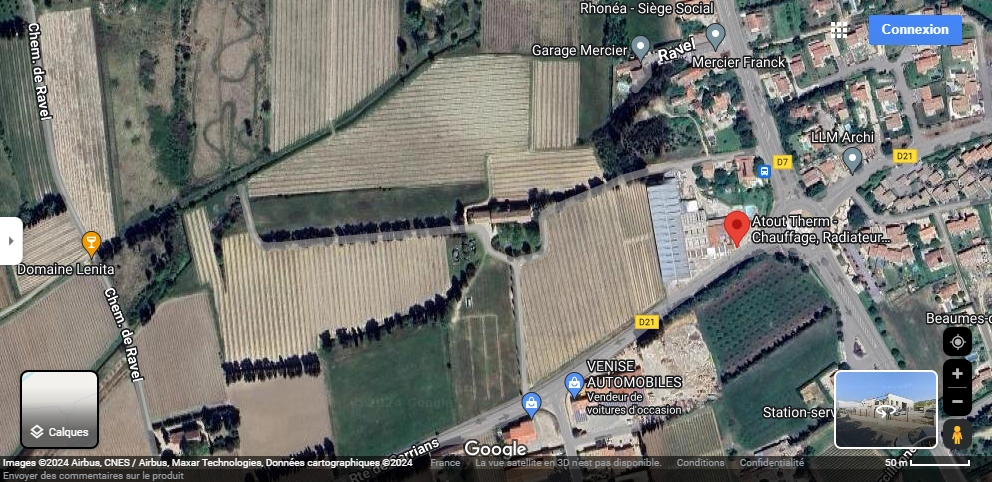Select the Garage Mercier pin
The width and height of the screenshot is (992, 482).
click(x=641, y=46)
